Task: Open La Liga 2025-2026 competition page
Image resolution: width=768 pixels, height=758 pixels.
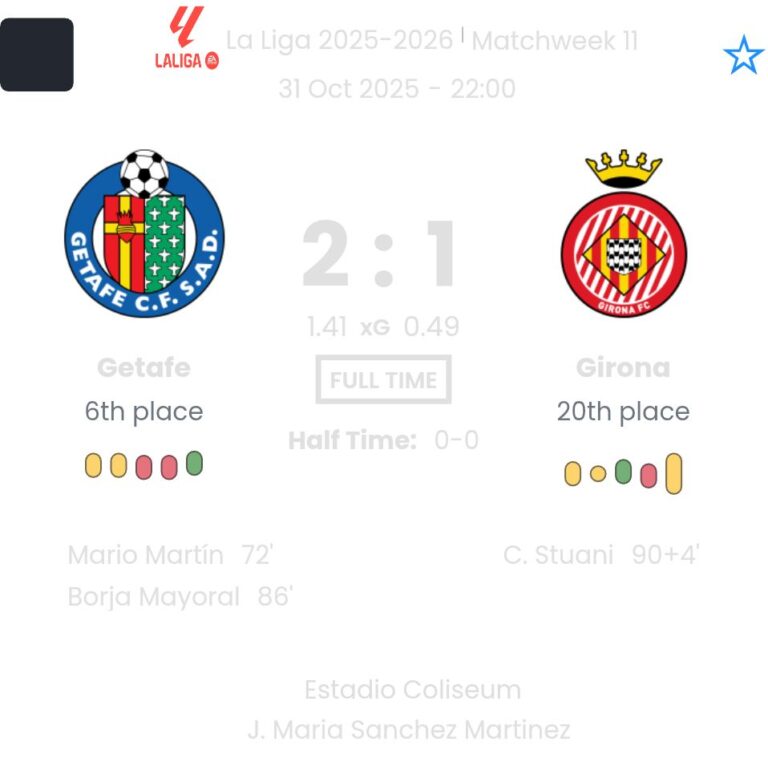Action: click(339, 41)
